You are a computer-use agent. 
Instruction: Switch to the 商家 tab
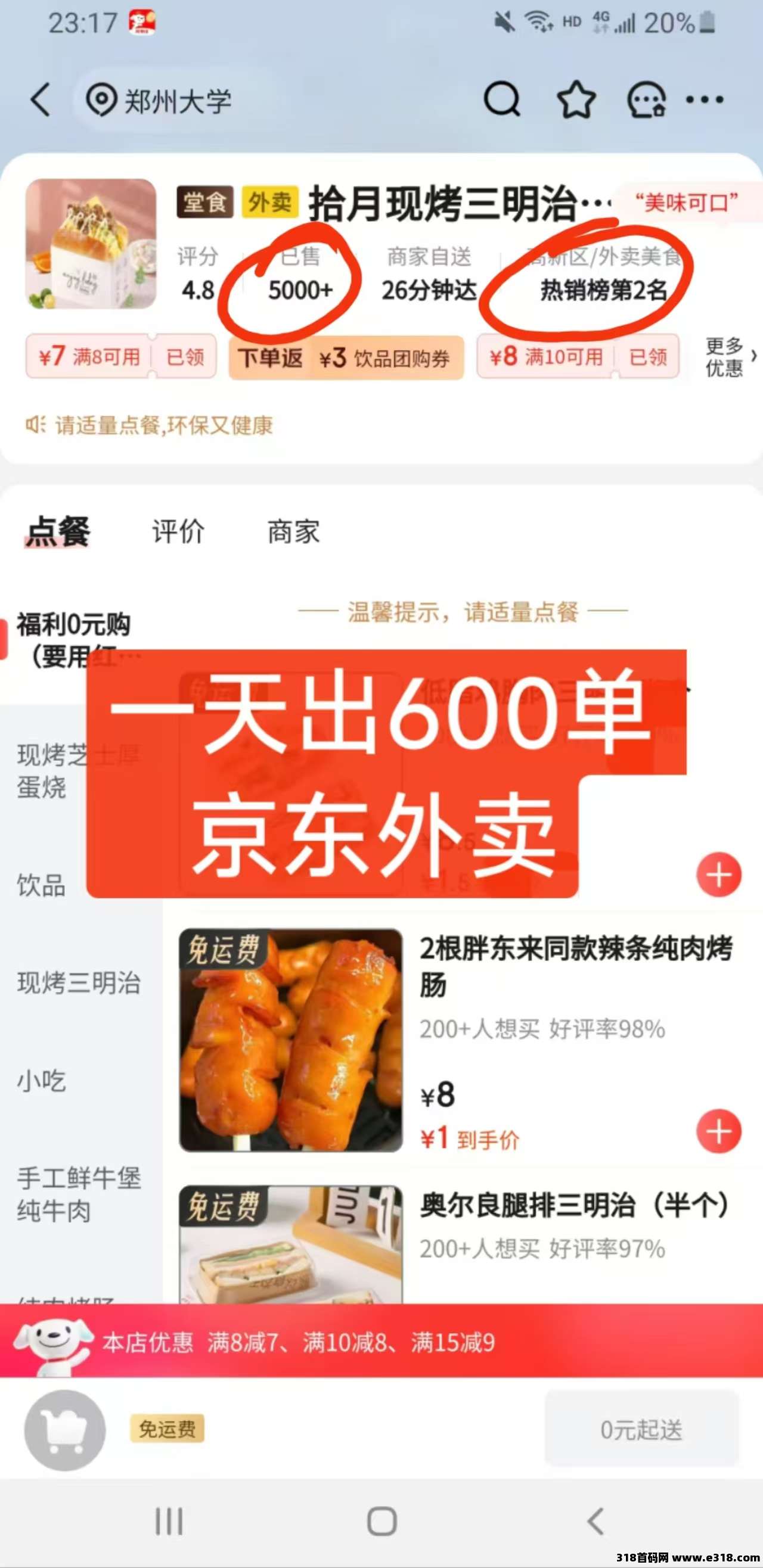pyautogui.click(x=293, y=531)
